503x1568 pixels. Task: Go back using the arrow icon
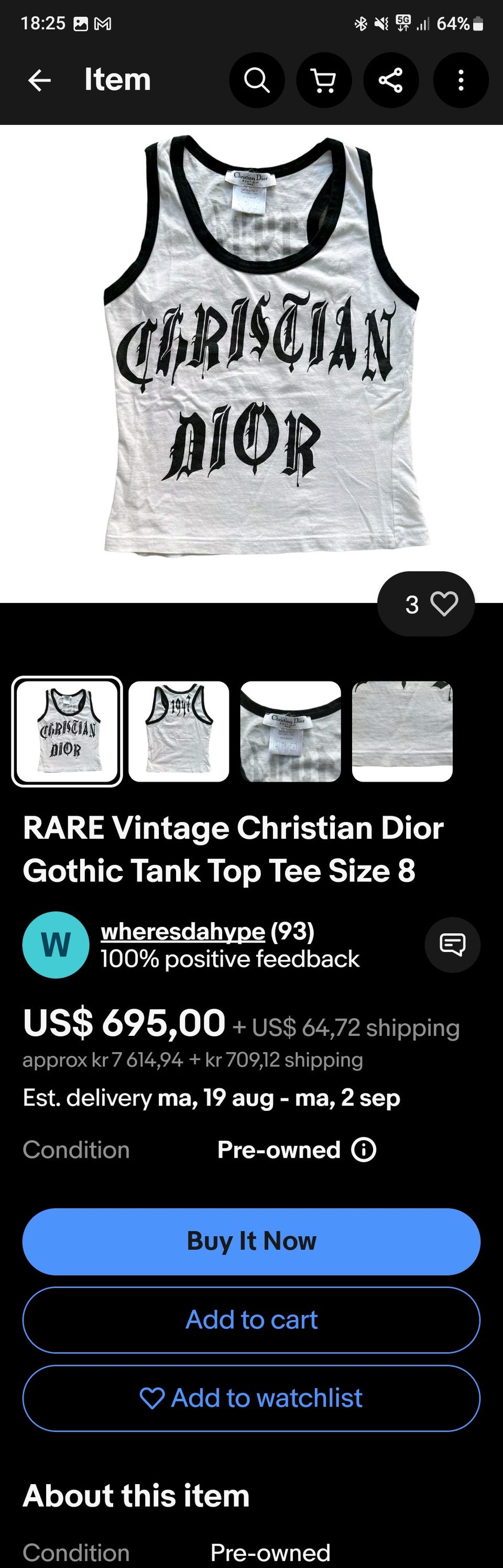tap(39, 80)
